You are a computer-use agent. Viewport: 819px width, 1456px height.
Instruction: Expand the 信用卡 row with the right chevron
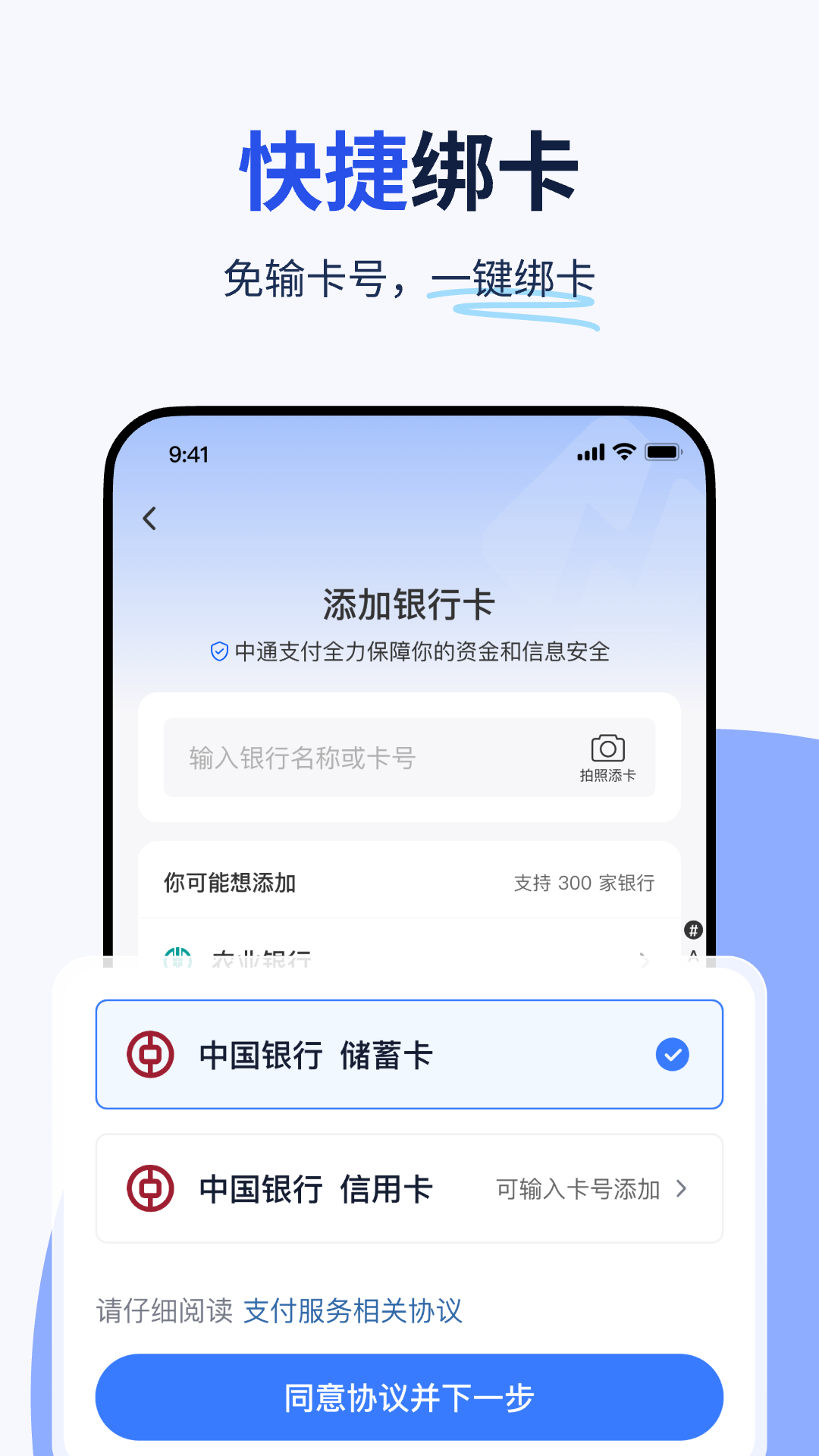(682, 1188)
